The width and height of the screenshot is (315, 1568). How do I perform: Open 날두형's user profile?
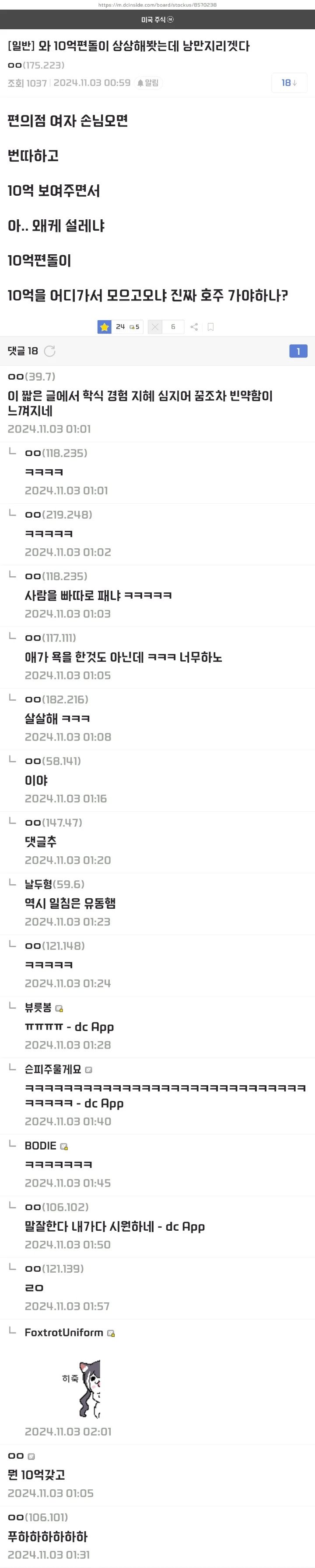click(x=38, y=884)
